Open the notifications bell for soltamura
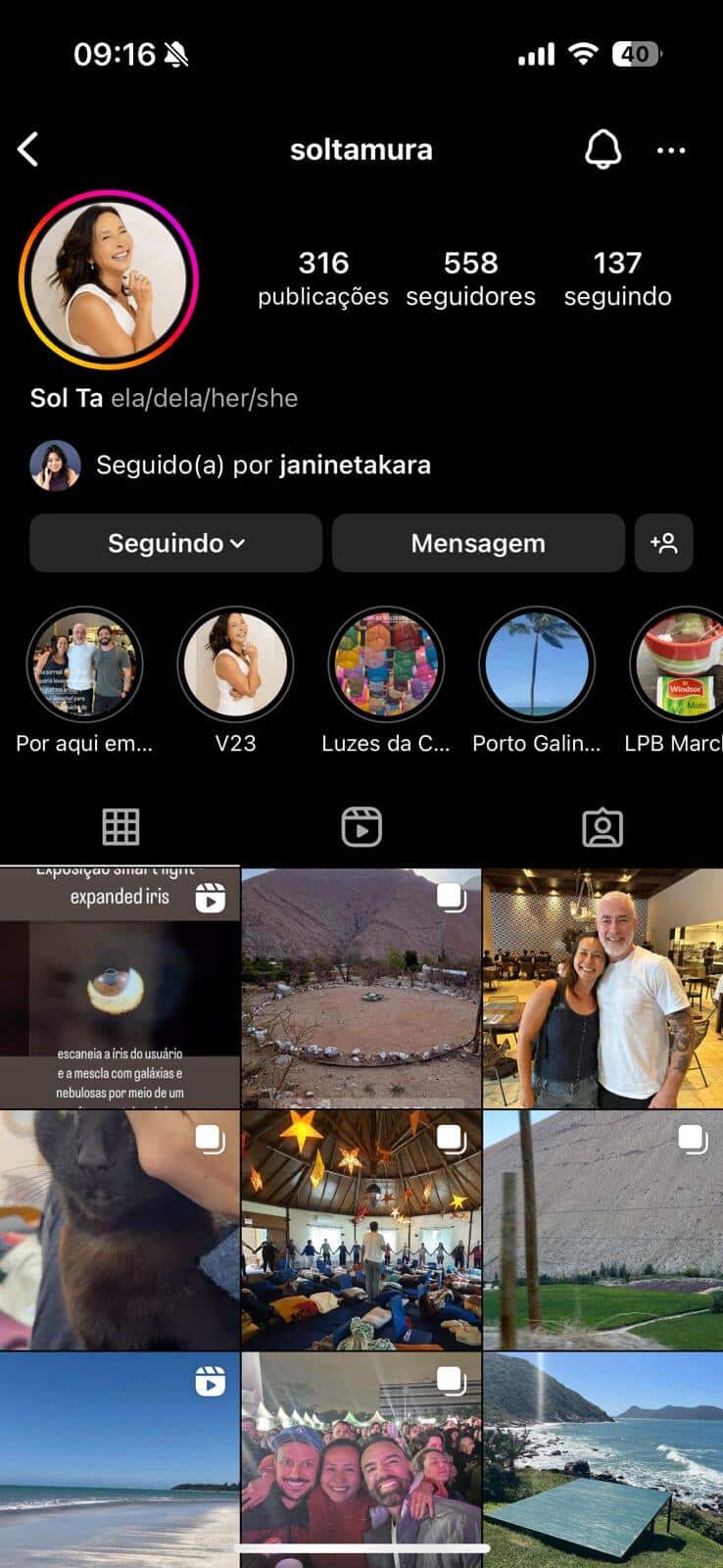723x1568 pixels. click(602, 150)
